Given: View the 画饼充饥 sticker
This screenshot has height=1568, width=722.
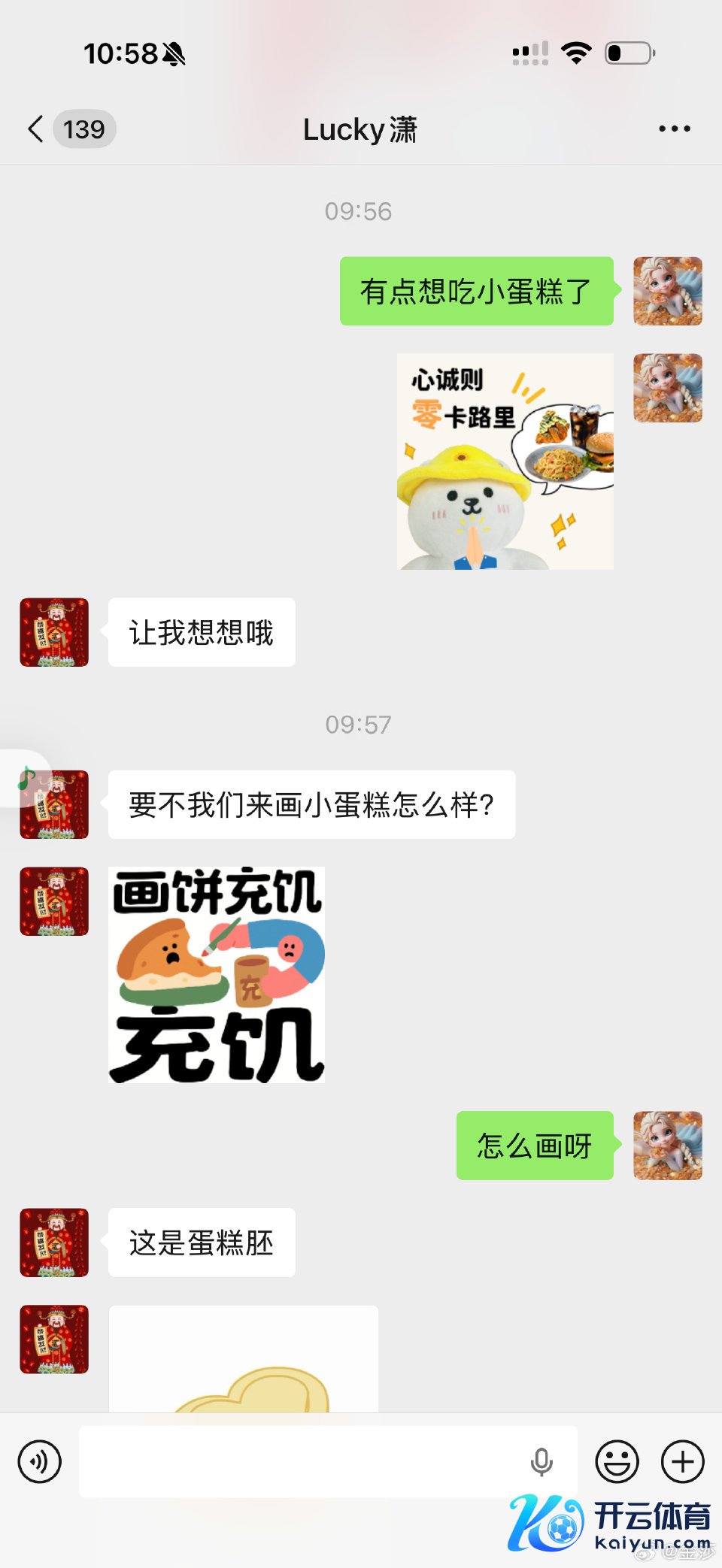Looking at the screenshot, I should click(x=217, y=974).
